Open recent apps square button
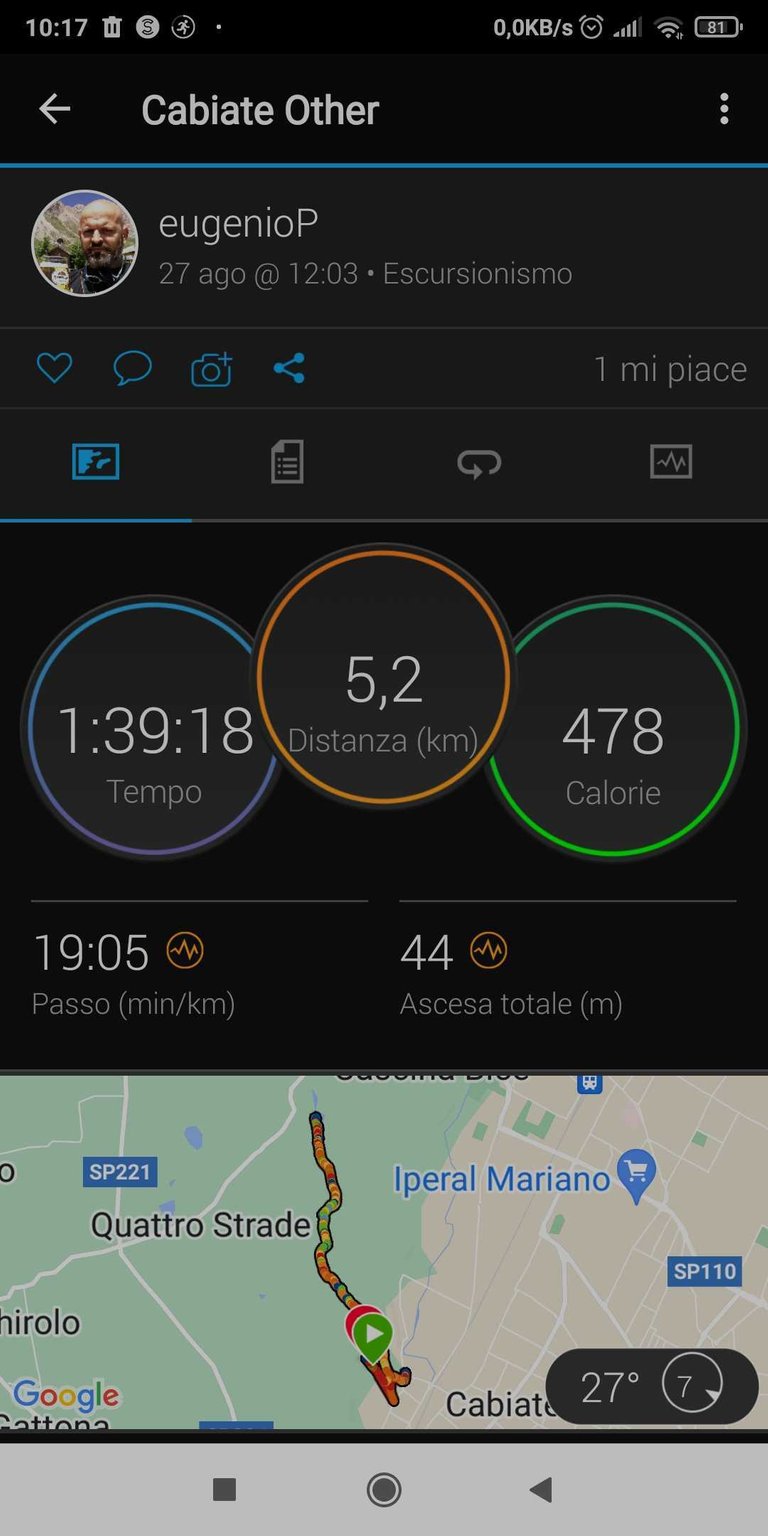 click(x=225, y=1490)
